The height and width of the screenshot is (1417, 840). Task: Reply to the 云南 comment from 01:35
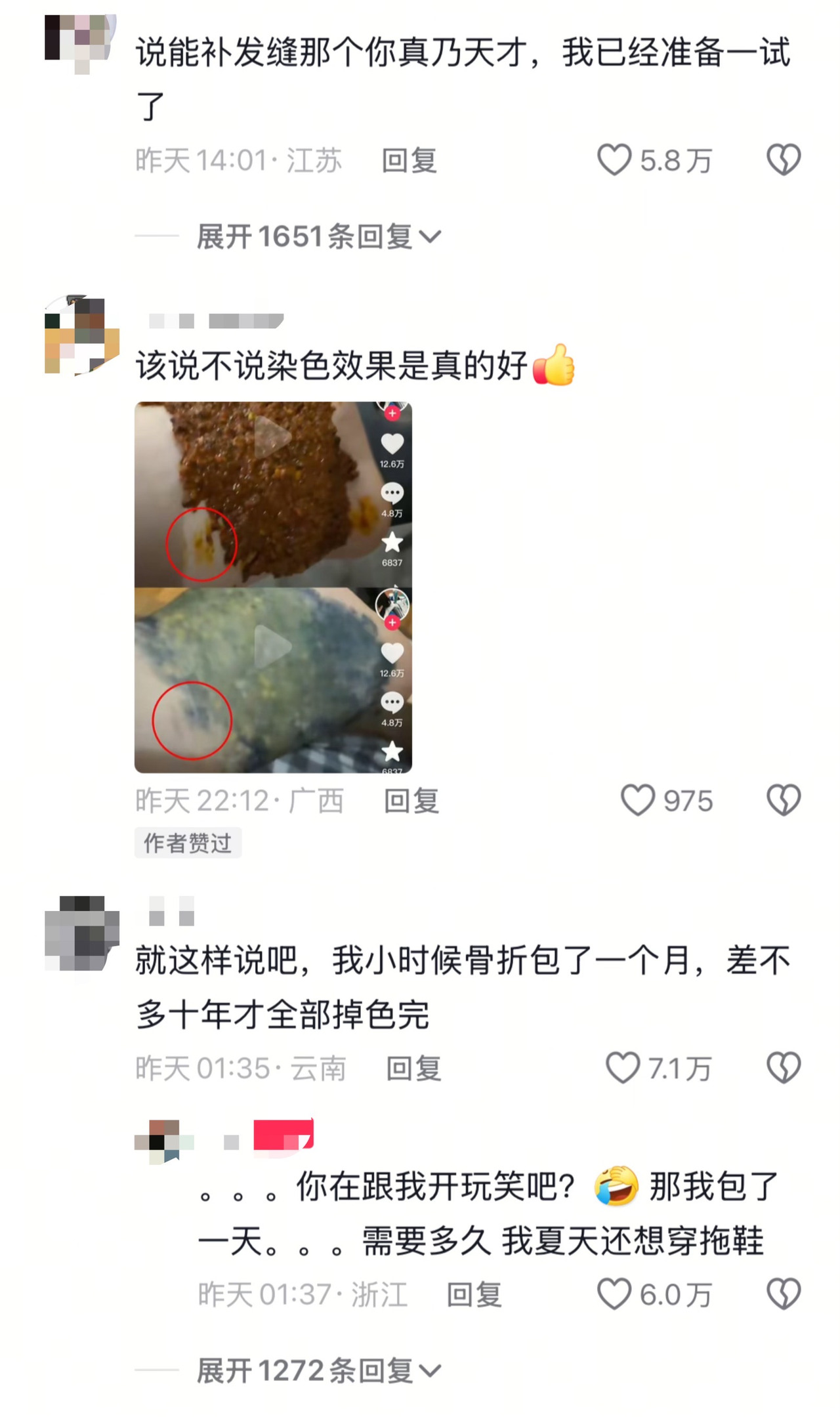pos(413,1068)
